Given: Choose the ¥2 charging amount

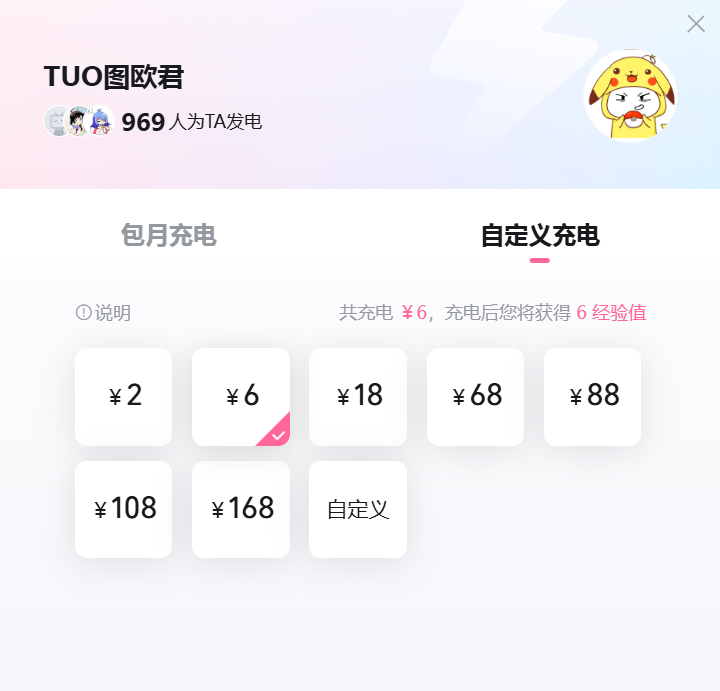Looking at the screenshot, I should click(123, 396).
